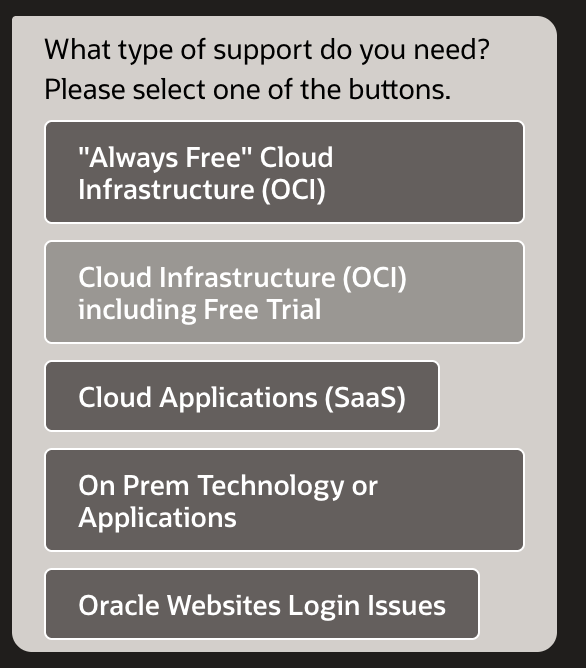The image size is (586, 668).
Task: Select Oracle Websites Login Issues
Action: [262, 604]
